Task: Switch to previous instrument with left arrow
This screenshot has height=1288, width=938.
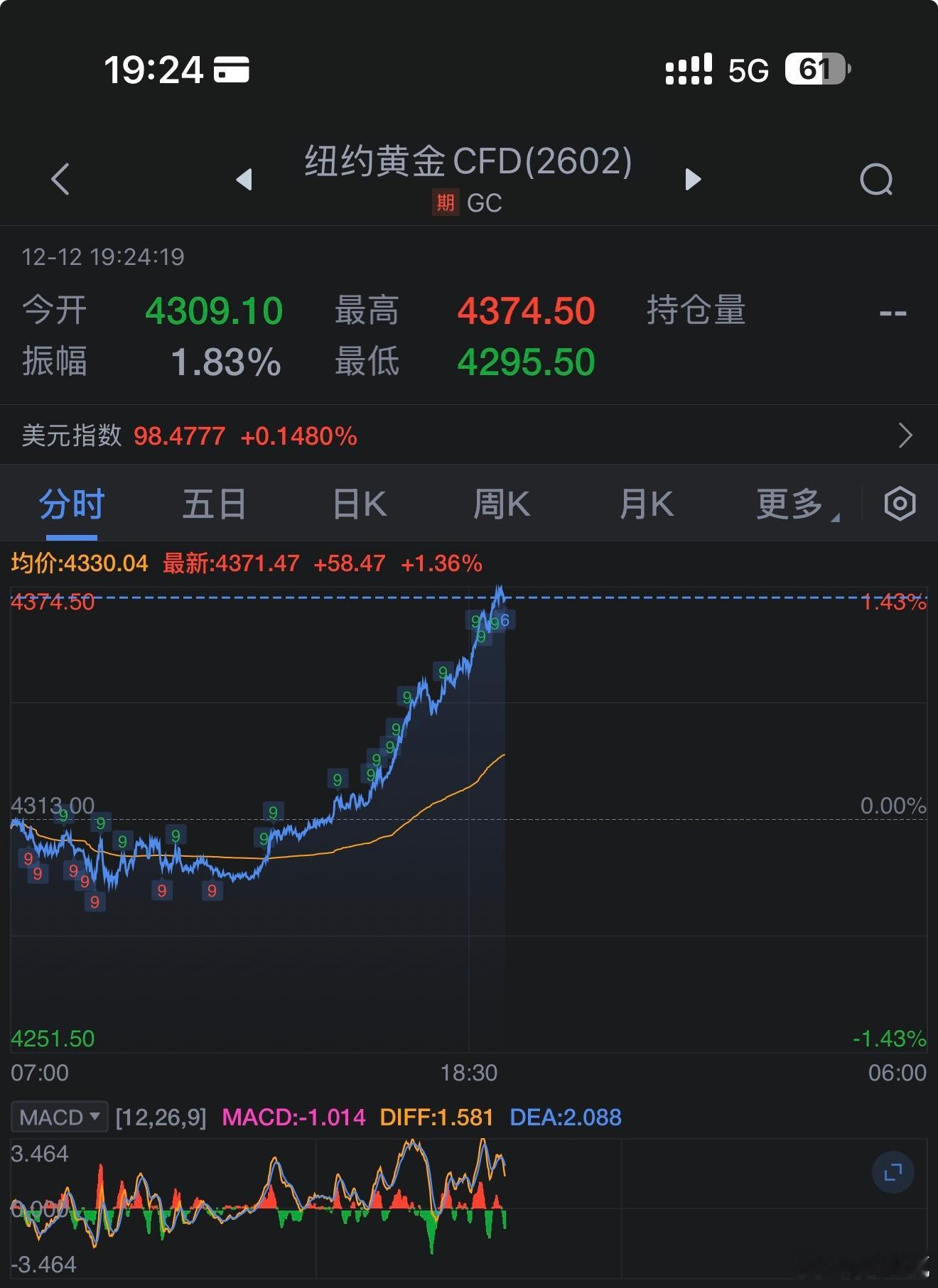Action: 245,179
